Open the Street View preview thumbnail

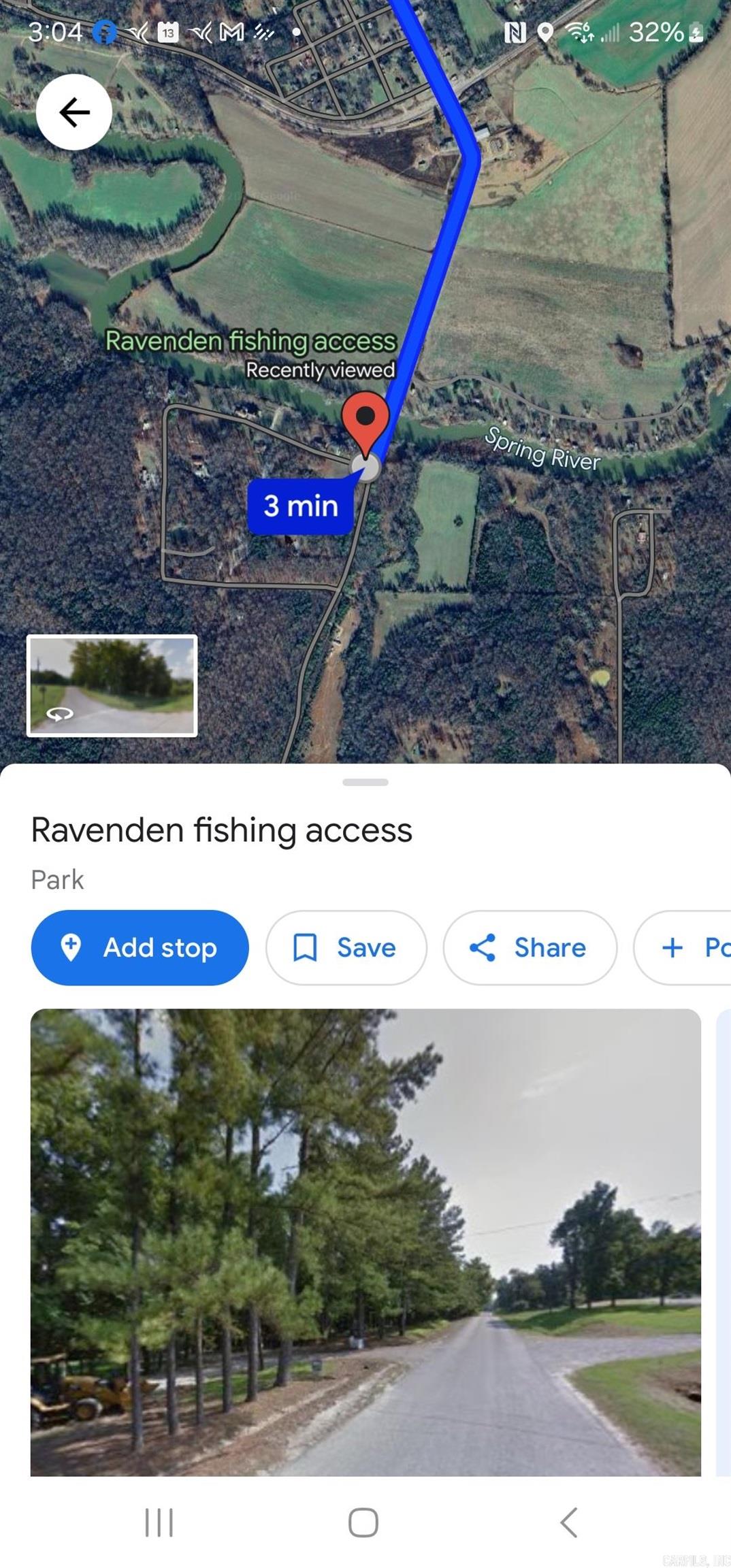[x=112, y=686]
